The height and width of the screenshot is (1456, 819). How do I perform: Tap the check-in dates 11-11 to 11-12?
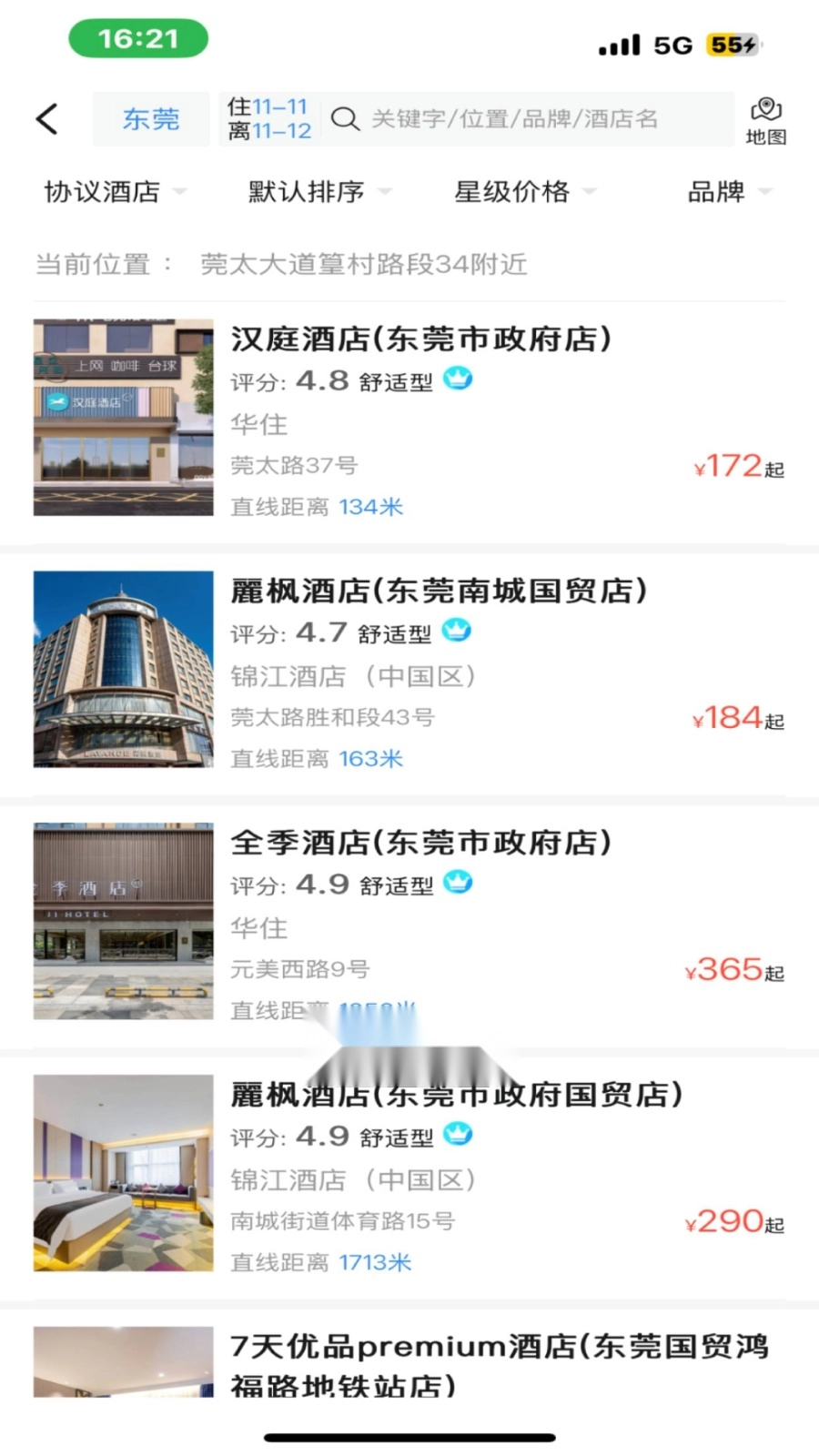click(x=268, y=118)
